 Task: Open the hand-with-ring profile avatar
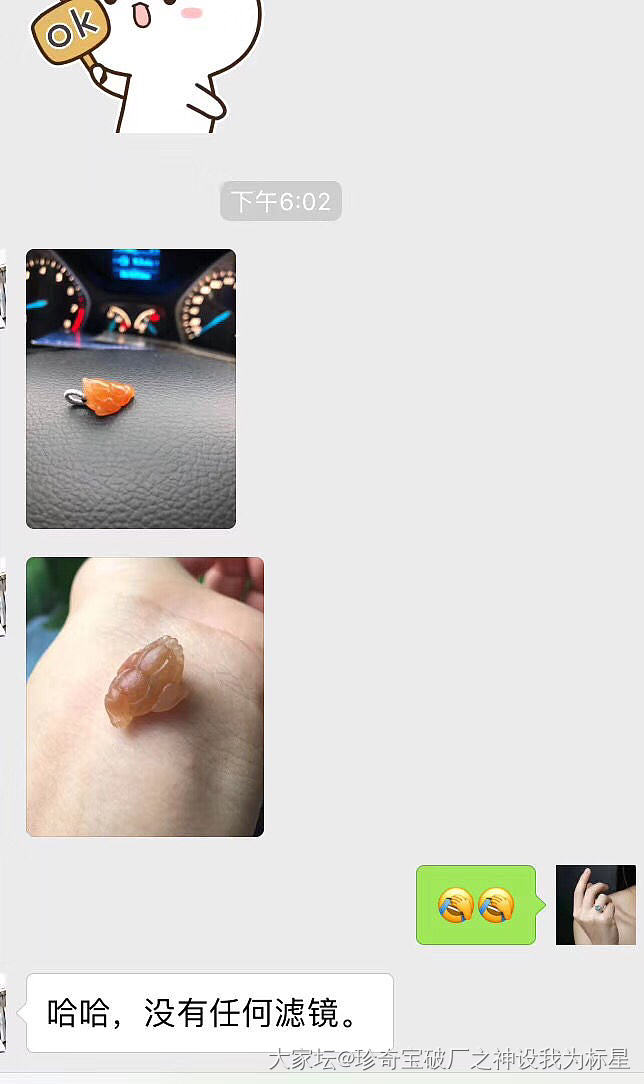[x=595, y=905]
